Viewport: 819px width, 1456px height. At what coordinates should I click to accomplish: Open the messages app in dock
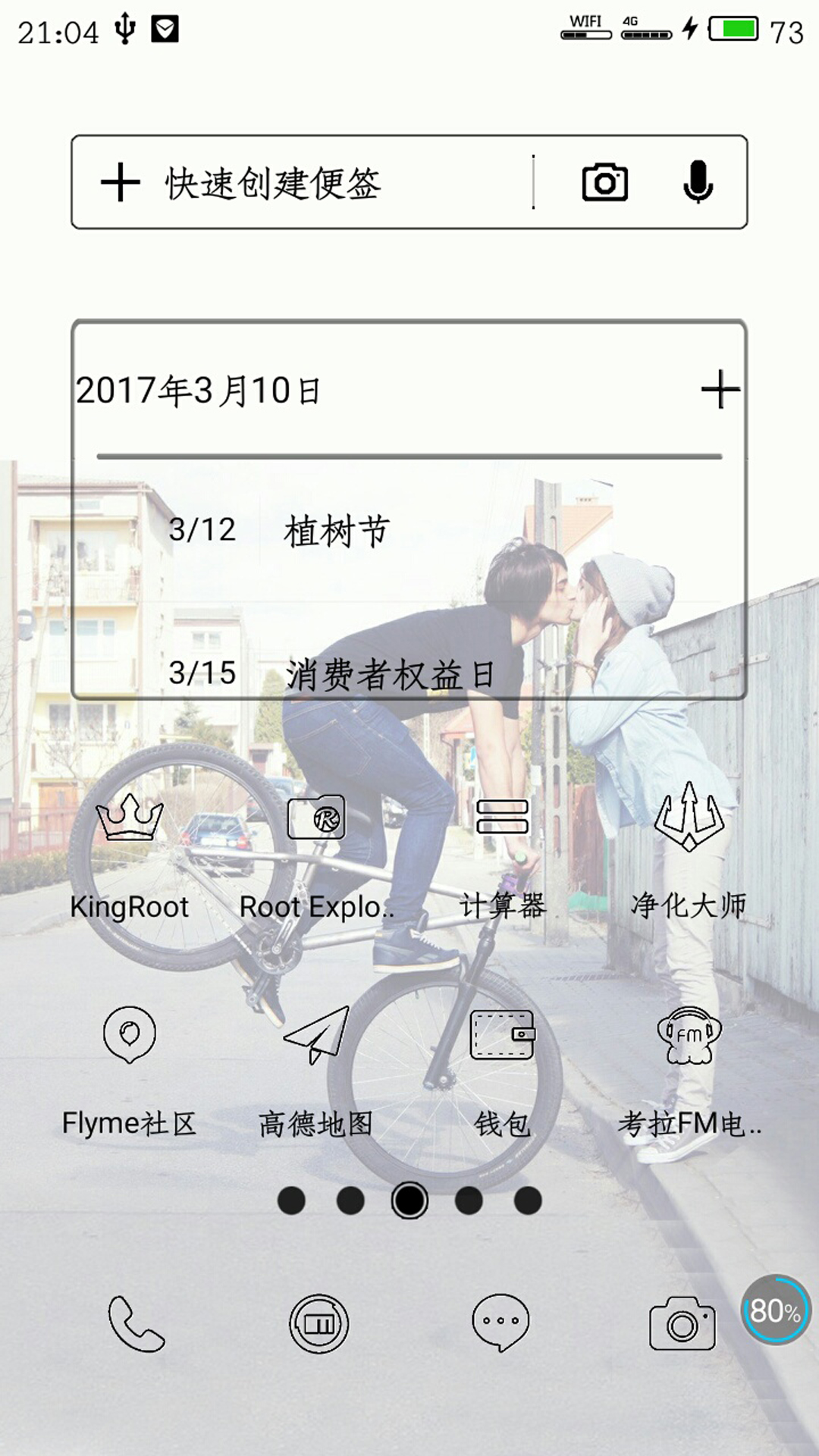[x=500, y=1323]
